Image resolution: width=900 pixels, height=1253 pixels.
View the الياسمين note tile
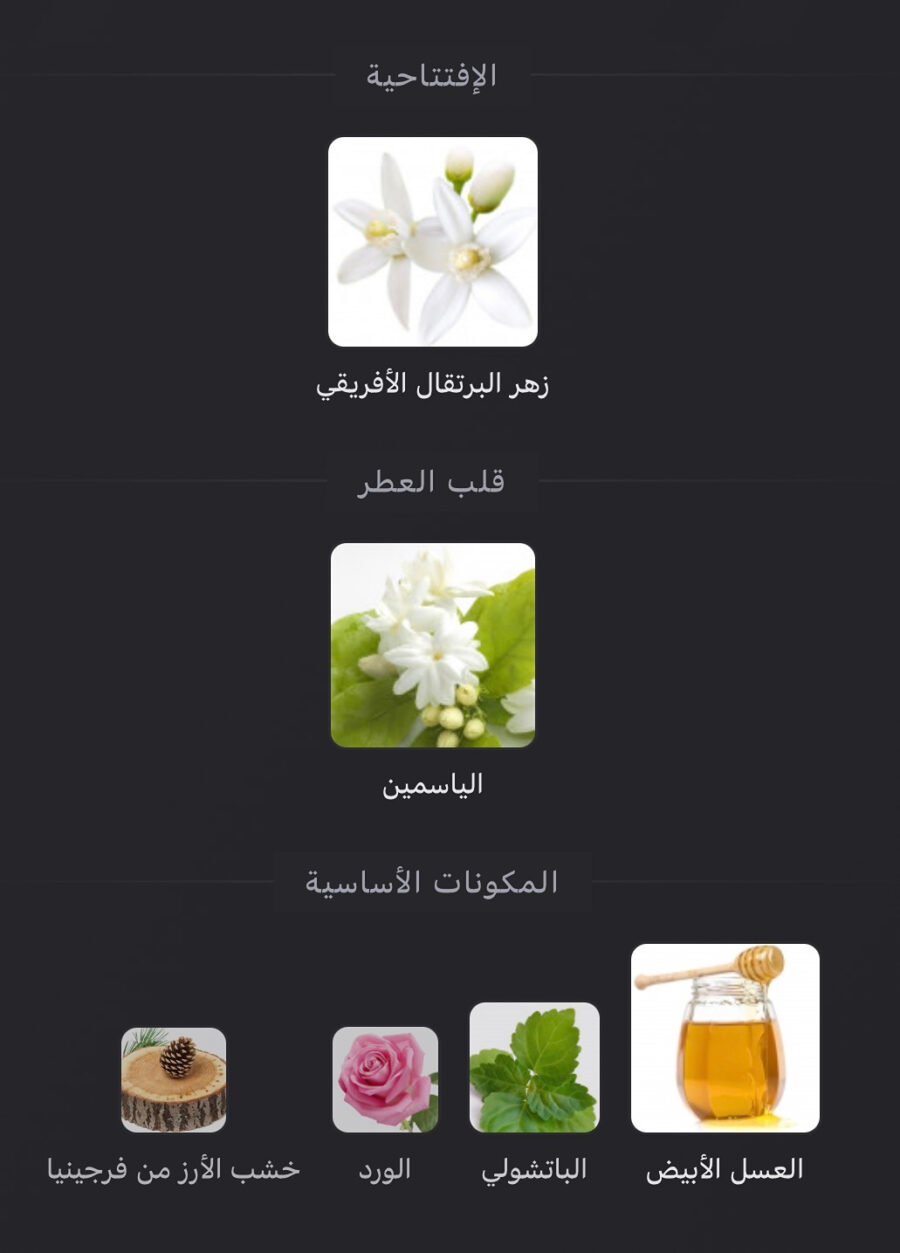(x=433, y=645)
